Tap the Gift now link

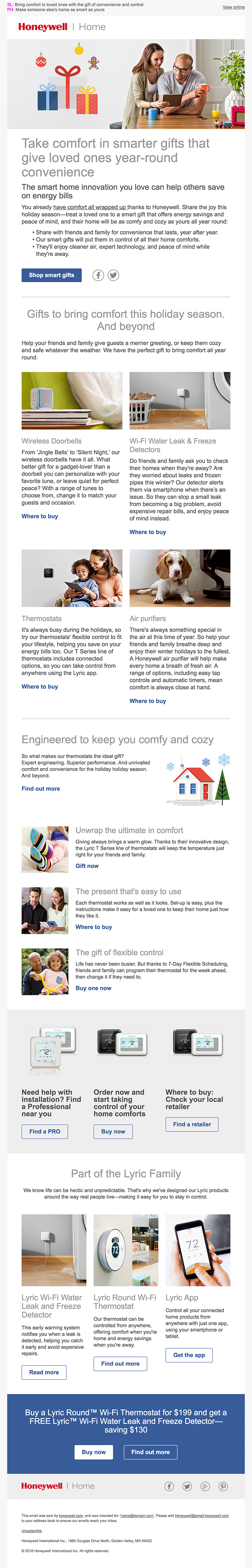pos(87,865)
